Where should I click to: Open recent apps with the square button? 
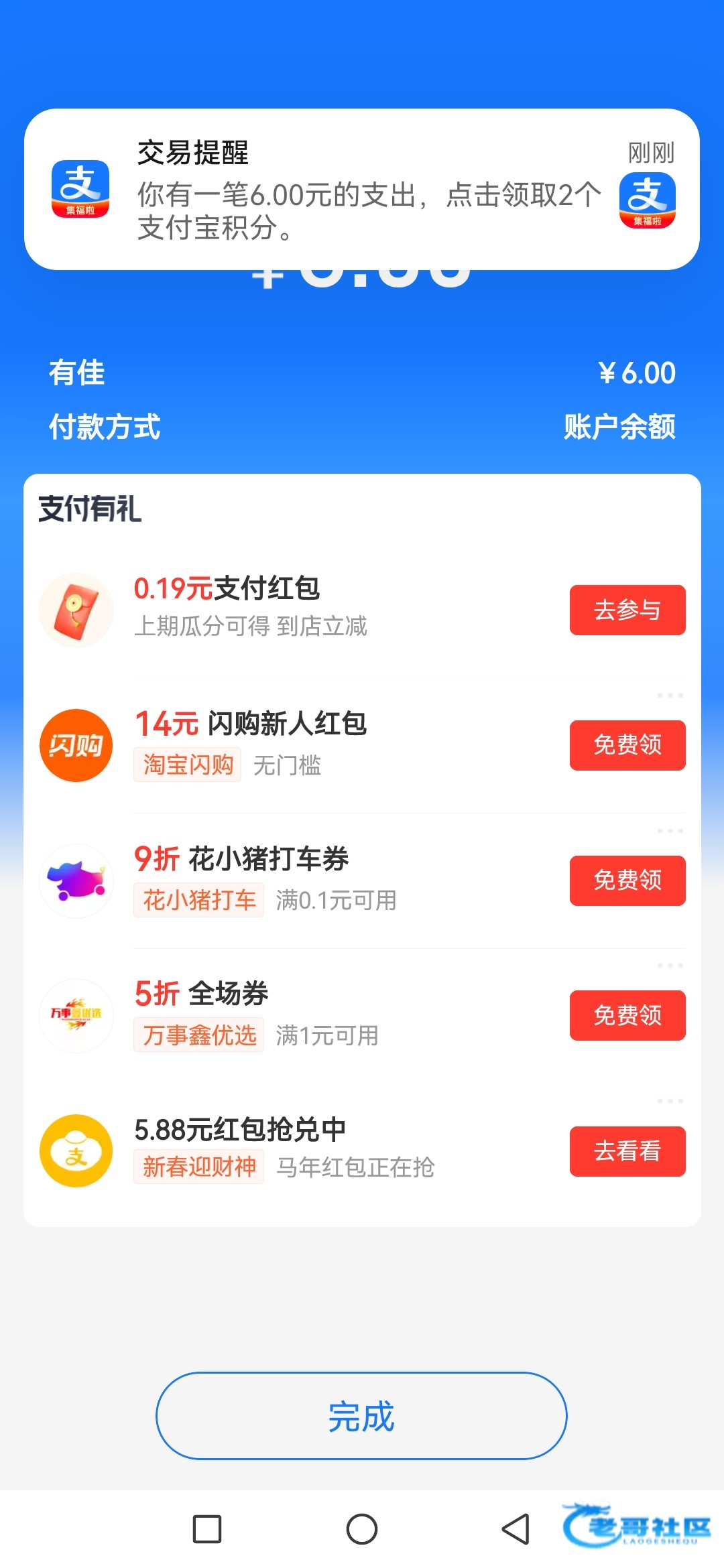pos(207,1529)
